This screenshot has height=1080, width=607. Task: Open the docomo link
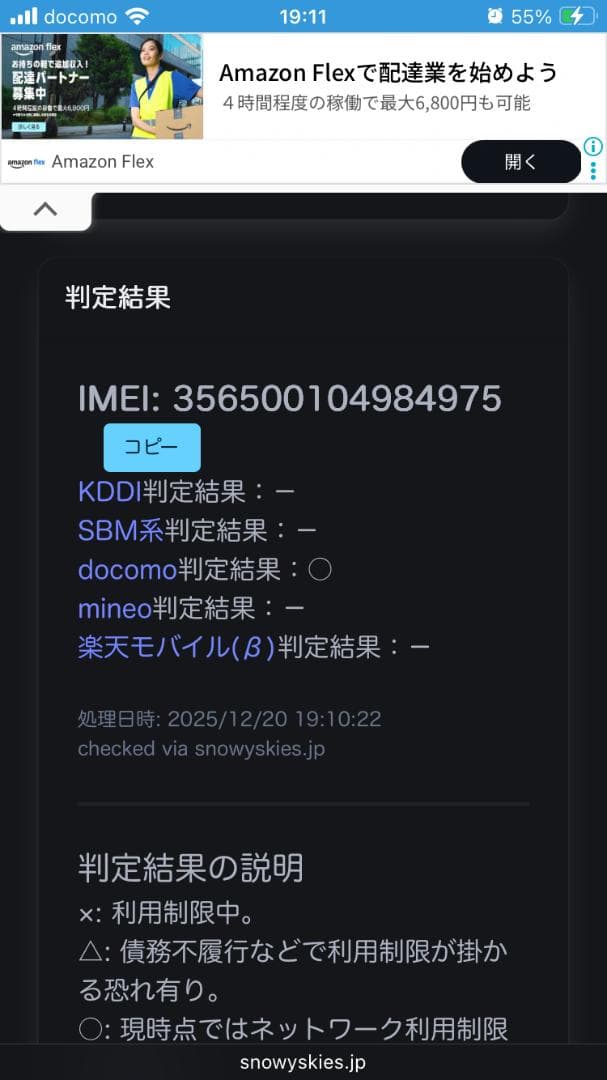click(127, 570)
